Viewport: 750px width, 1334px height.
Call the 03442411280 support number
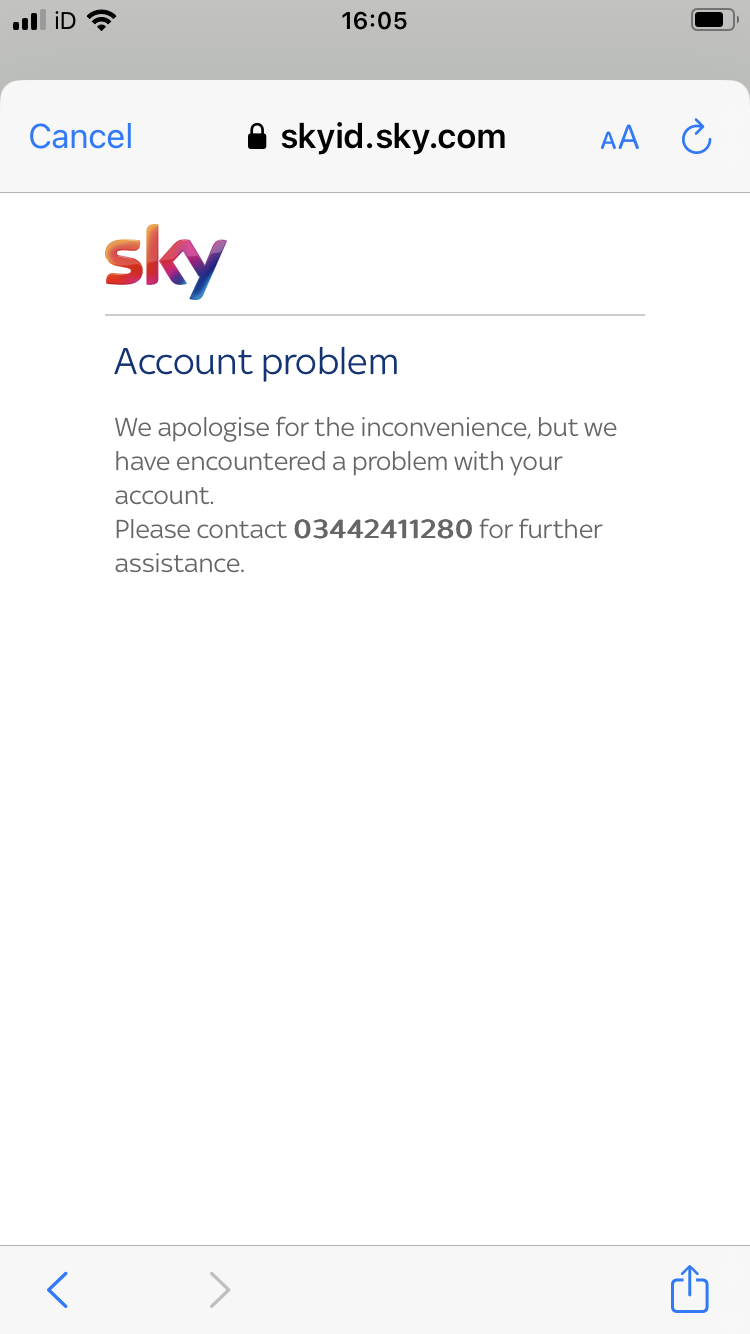click(382, 529)
